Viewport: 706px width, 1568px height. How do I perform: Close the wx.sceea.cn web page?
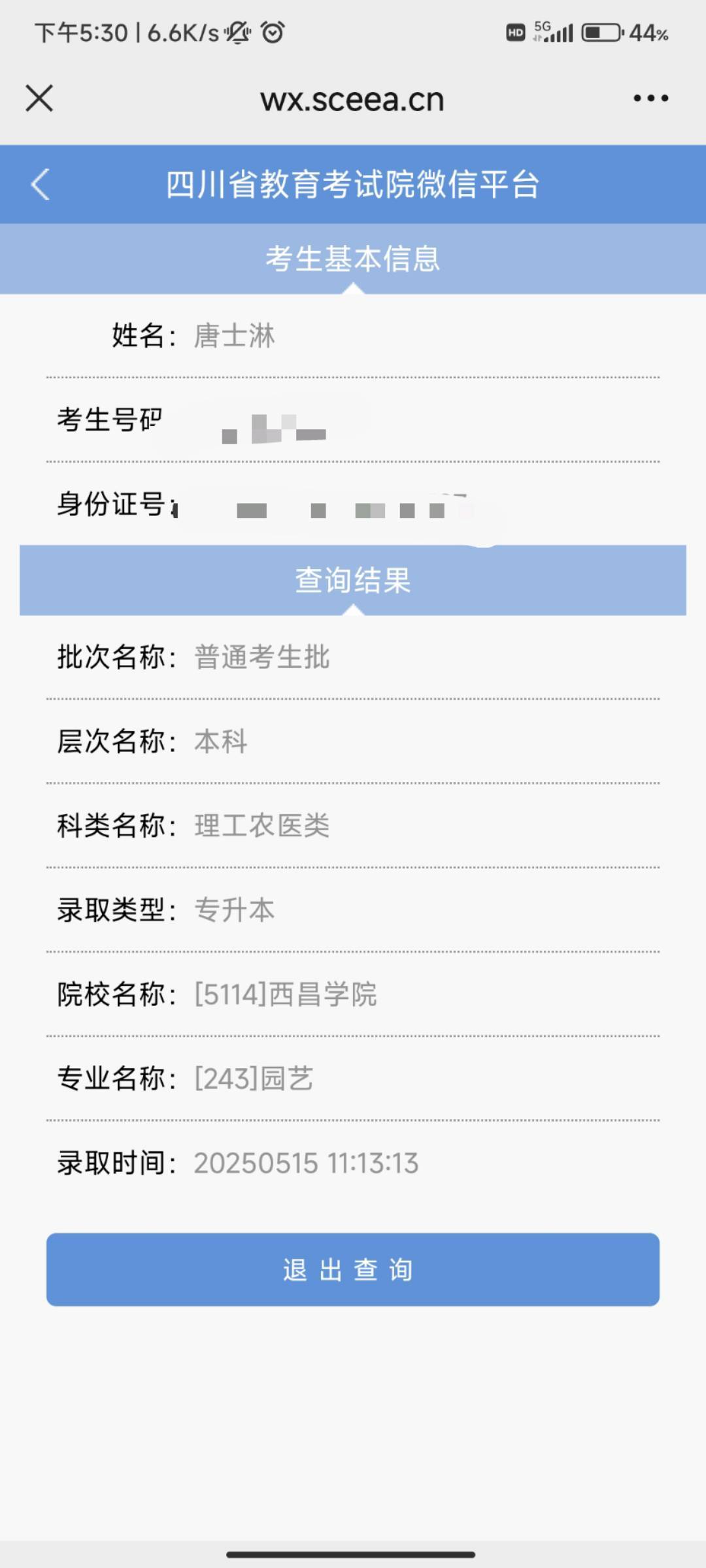39,99
